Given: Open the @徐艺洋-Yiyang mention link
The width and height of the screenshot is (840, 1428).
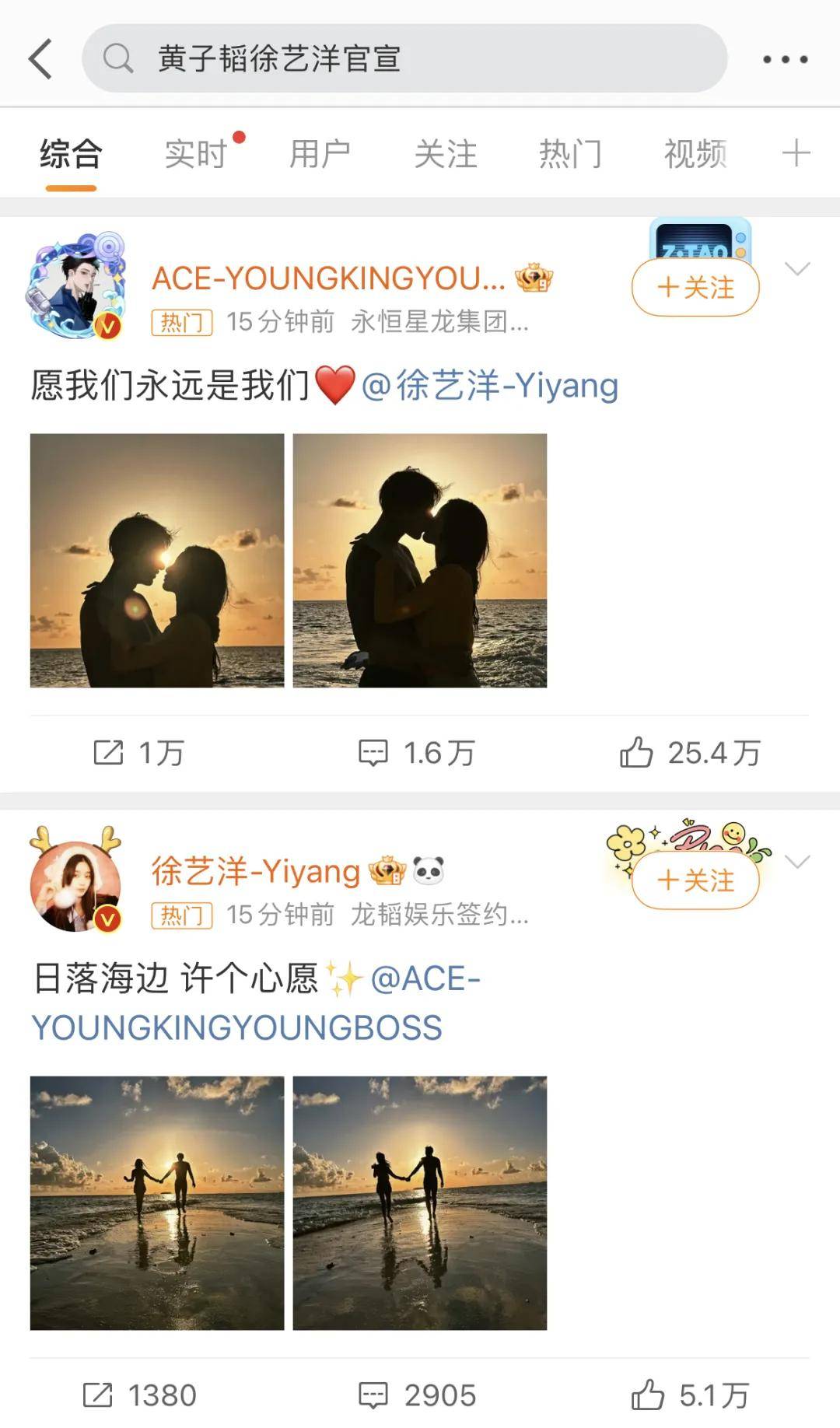Looking at the screenshot, I should click(x=490, y=386).
